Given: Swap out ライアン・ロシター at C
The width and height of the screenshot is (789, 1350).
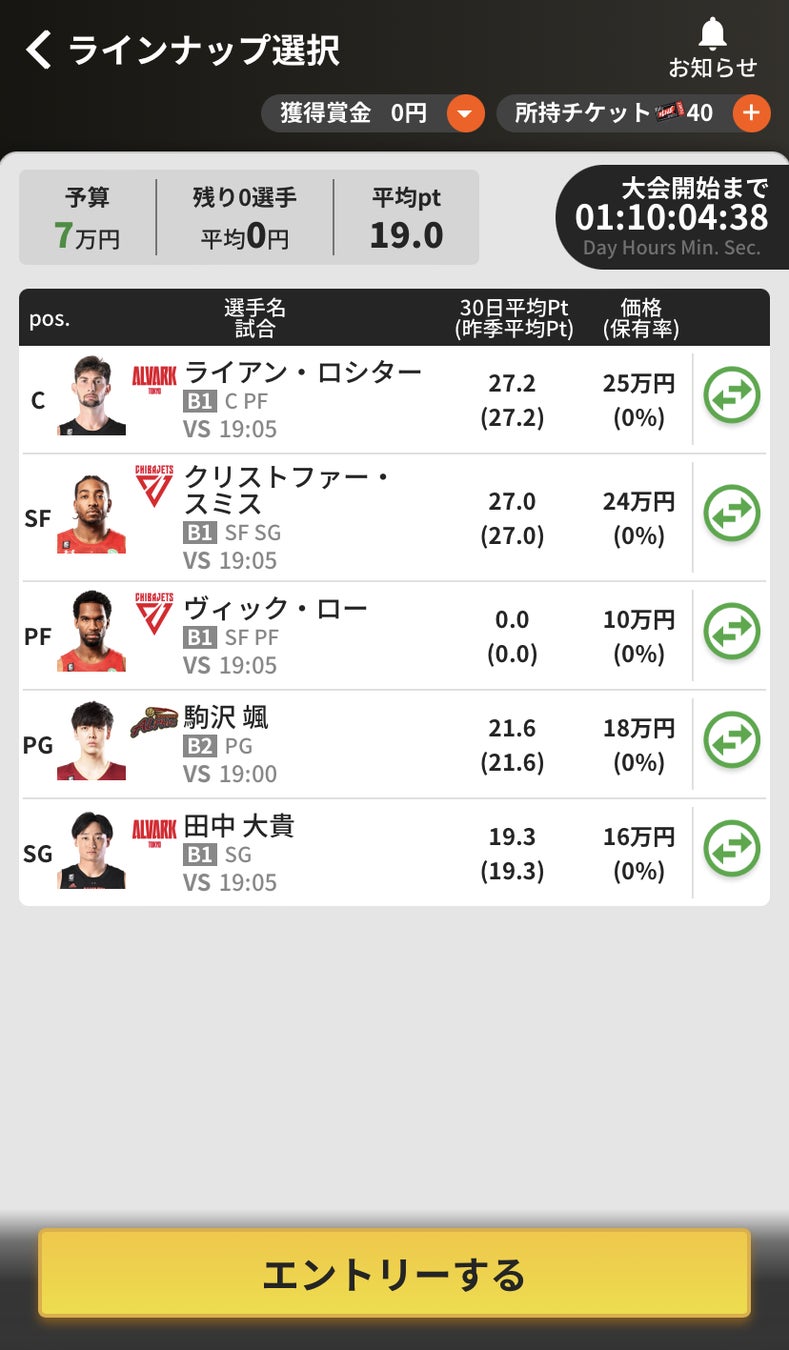Looking at the screenshot, I should pyautogui.click(x=732, y=397).
